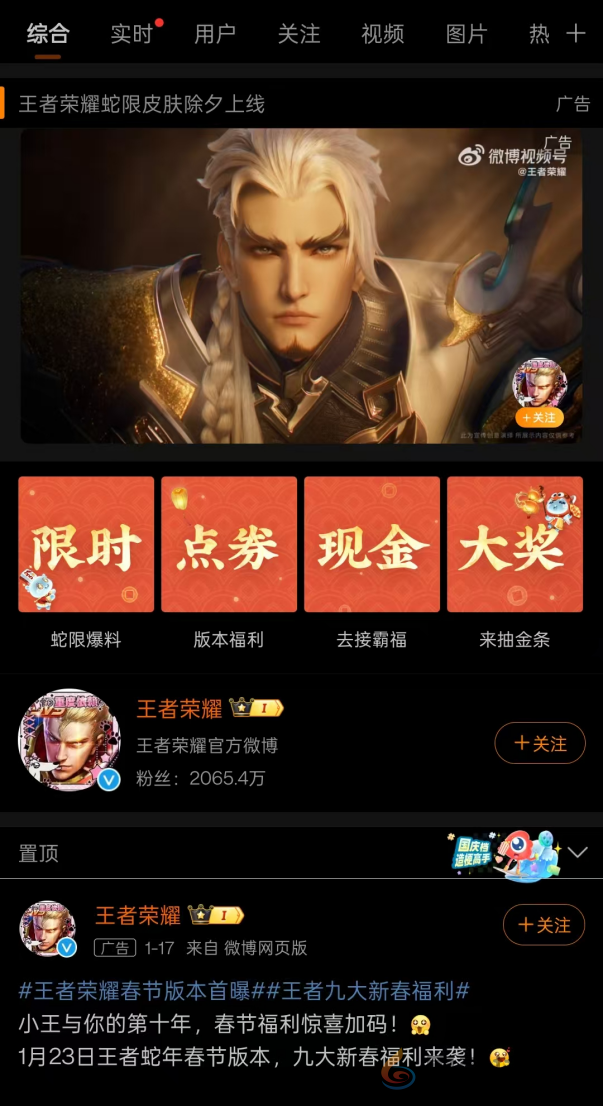This screenshot has height=1106, width=603.
Task: Switch to the 用户 tab
Action: click(215, 34)
